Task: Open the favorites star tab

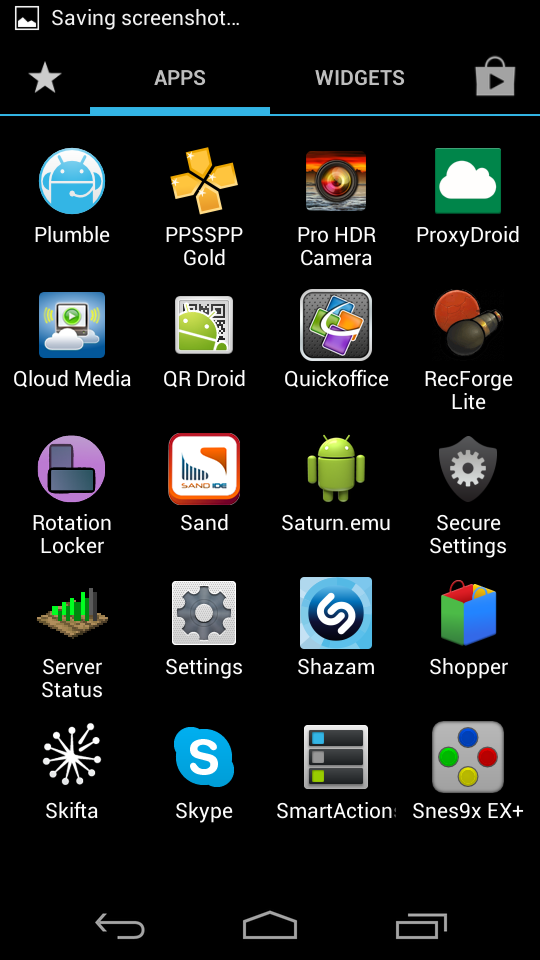Action: [x=45, y=78]
